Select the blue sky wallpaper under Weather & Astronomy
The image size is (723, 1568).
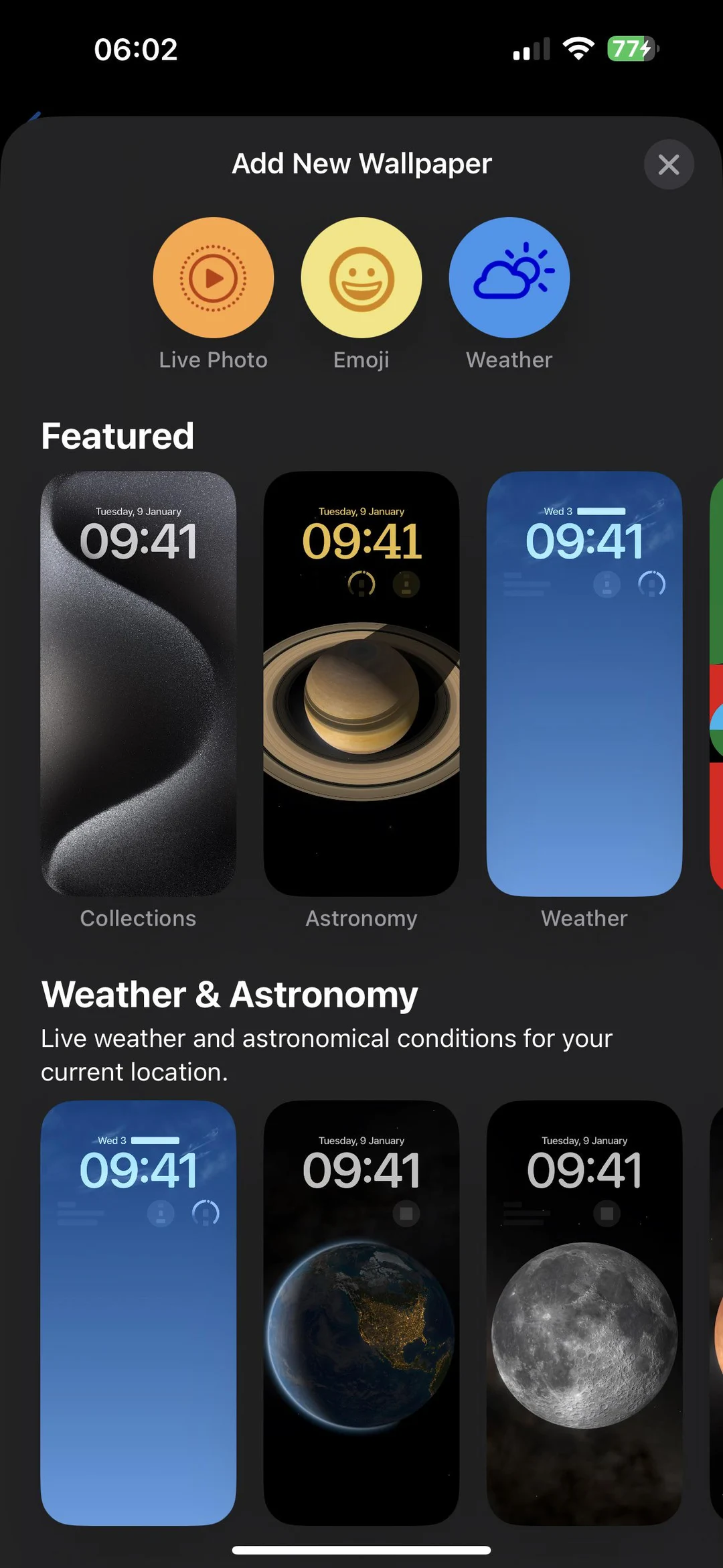tap(139, 1313)
